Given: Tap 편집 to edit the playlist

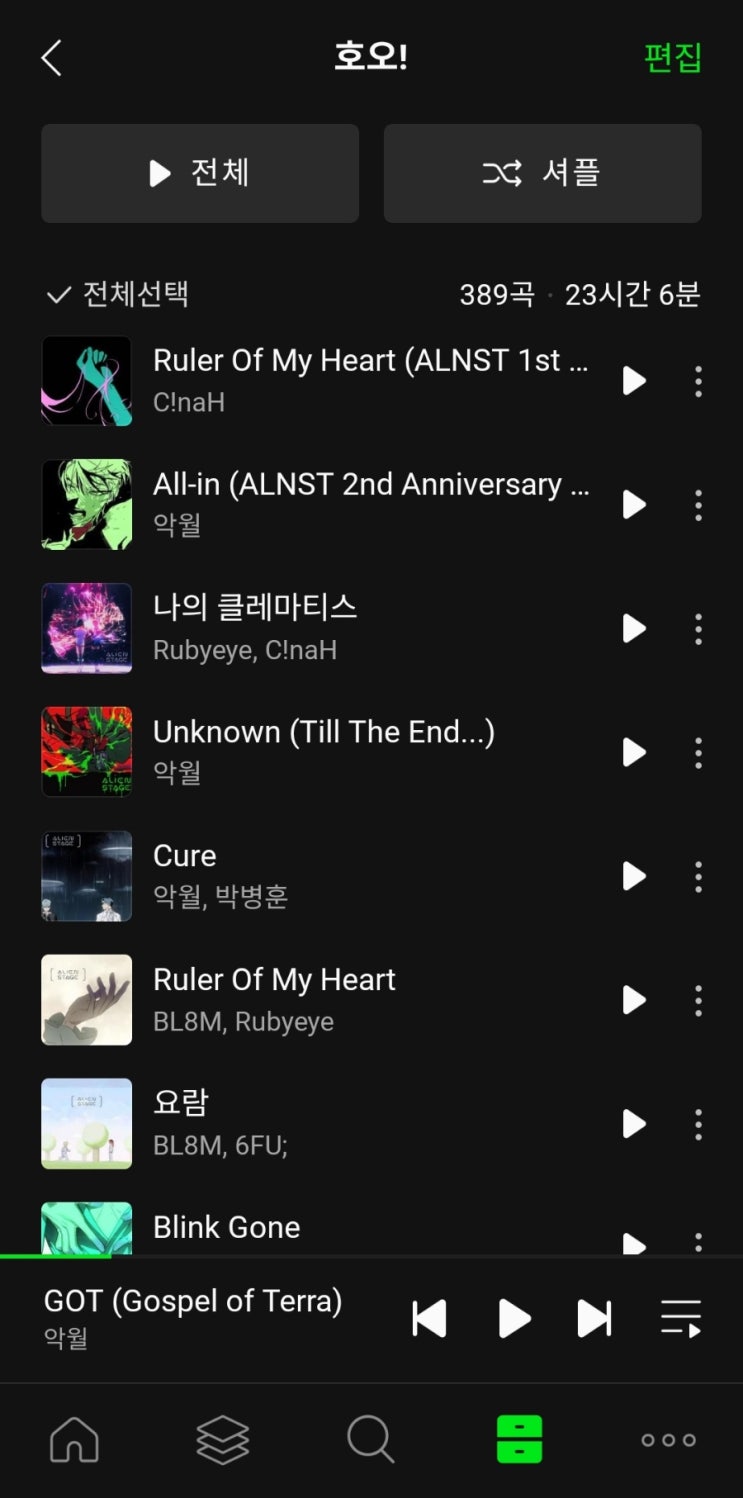Looking at the screenshot, I should tap(672, 58).
